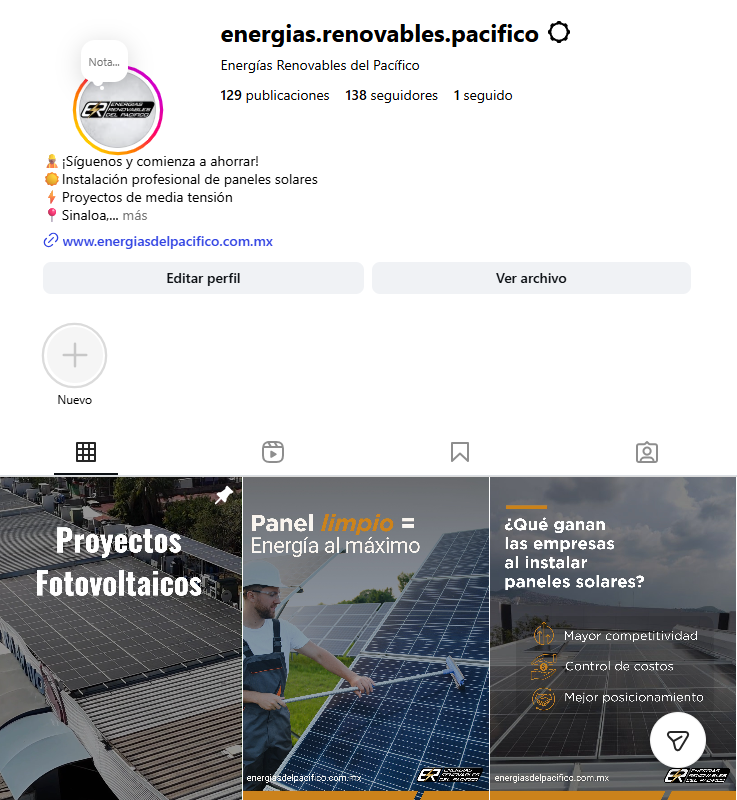Open the Proyectos Fotovoltaicos pinned post
Screen dimensions: 737x800
point(120,640)
